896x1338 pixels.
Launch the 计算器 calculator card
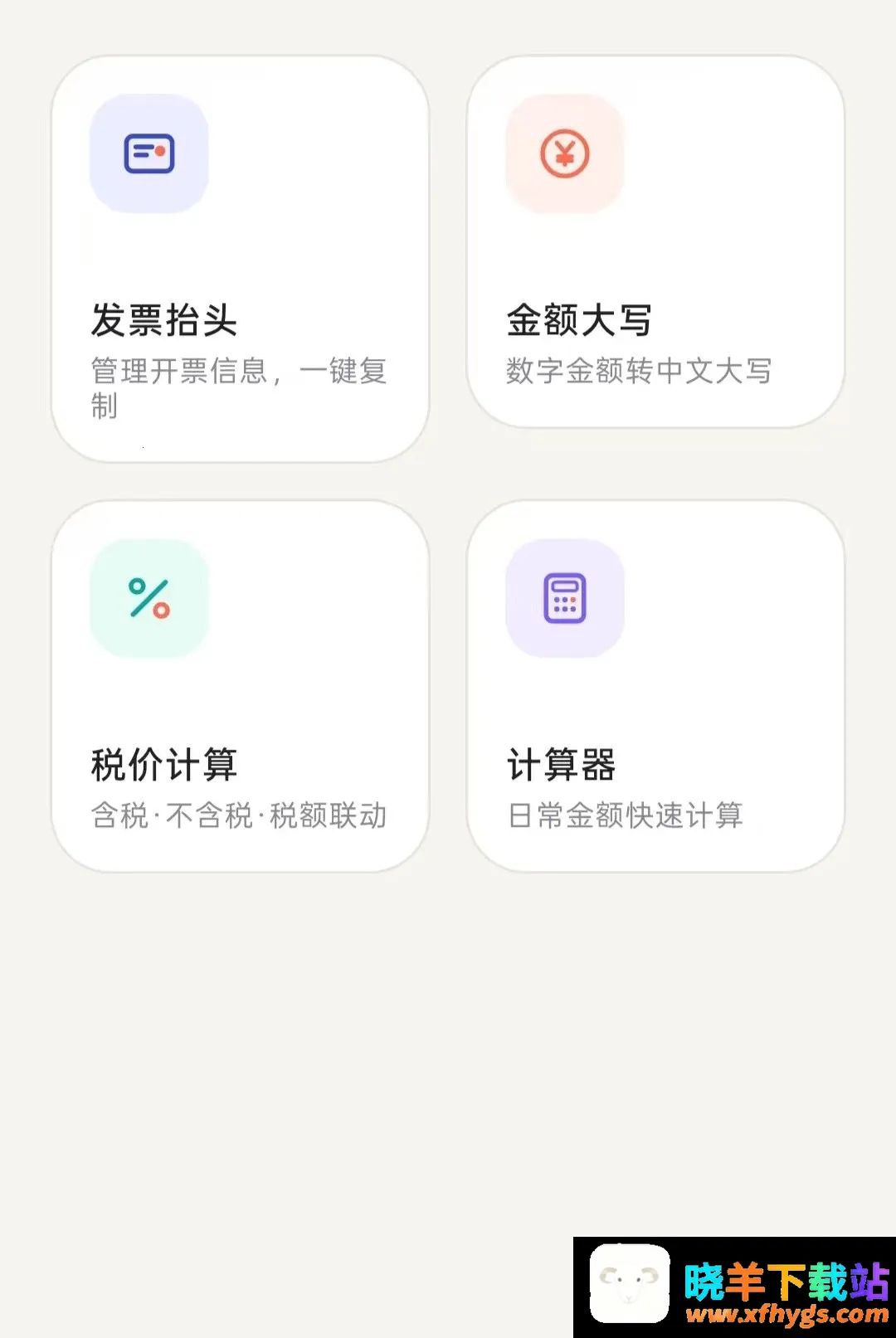[x=655, y=686]
